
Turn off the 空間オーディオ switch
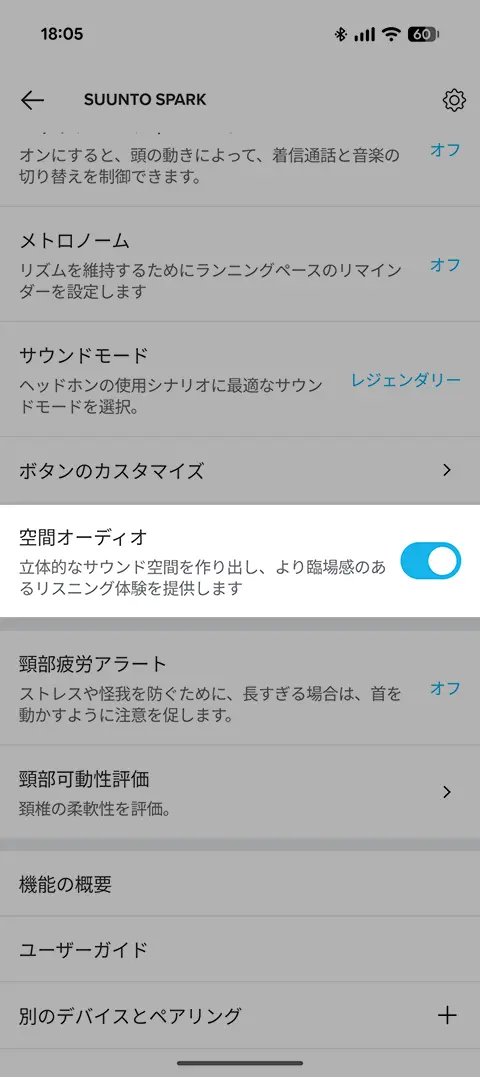pos(430,560)
